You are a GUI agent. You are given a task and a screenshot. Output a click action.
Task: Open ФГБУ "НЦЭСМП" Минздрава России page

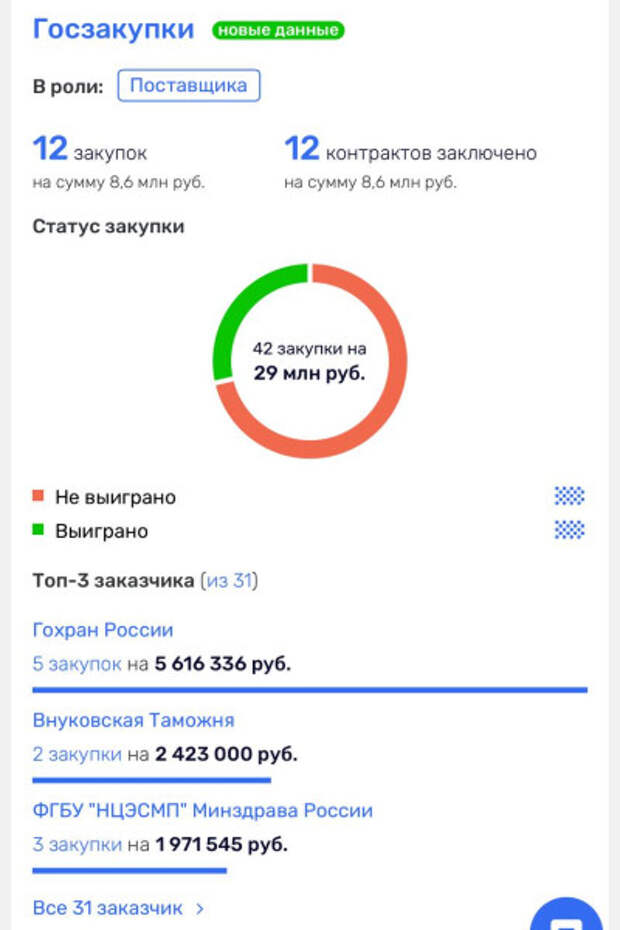point(202,810)
